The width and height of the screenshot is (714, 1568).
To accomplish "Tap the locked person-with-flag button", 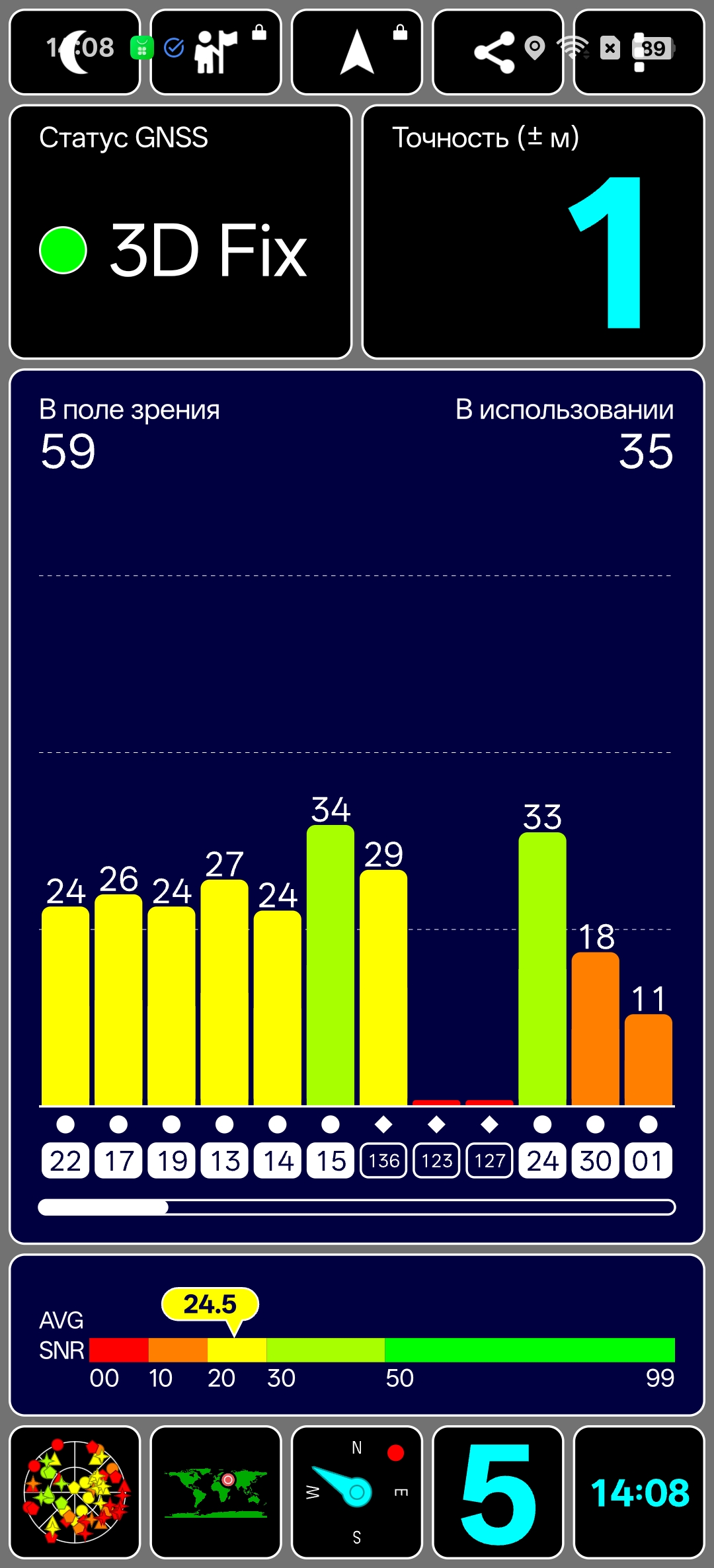I will [216, 52].
